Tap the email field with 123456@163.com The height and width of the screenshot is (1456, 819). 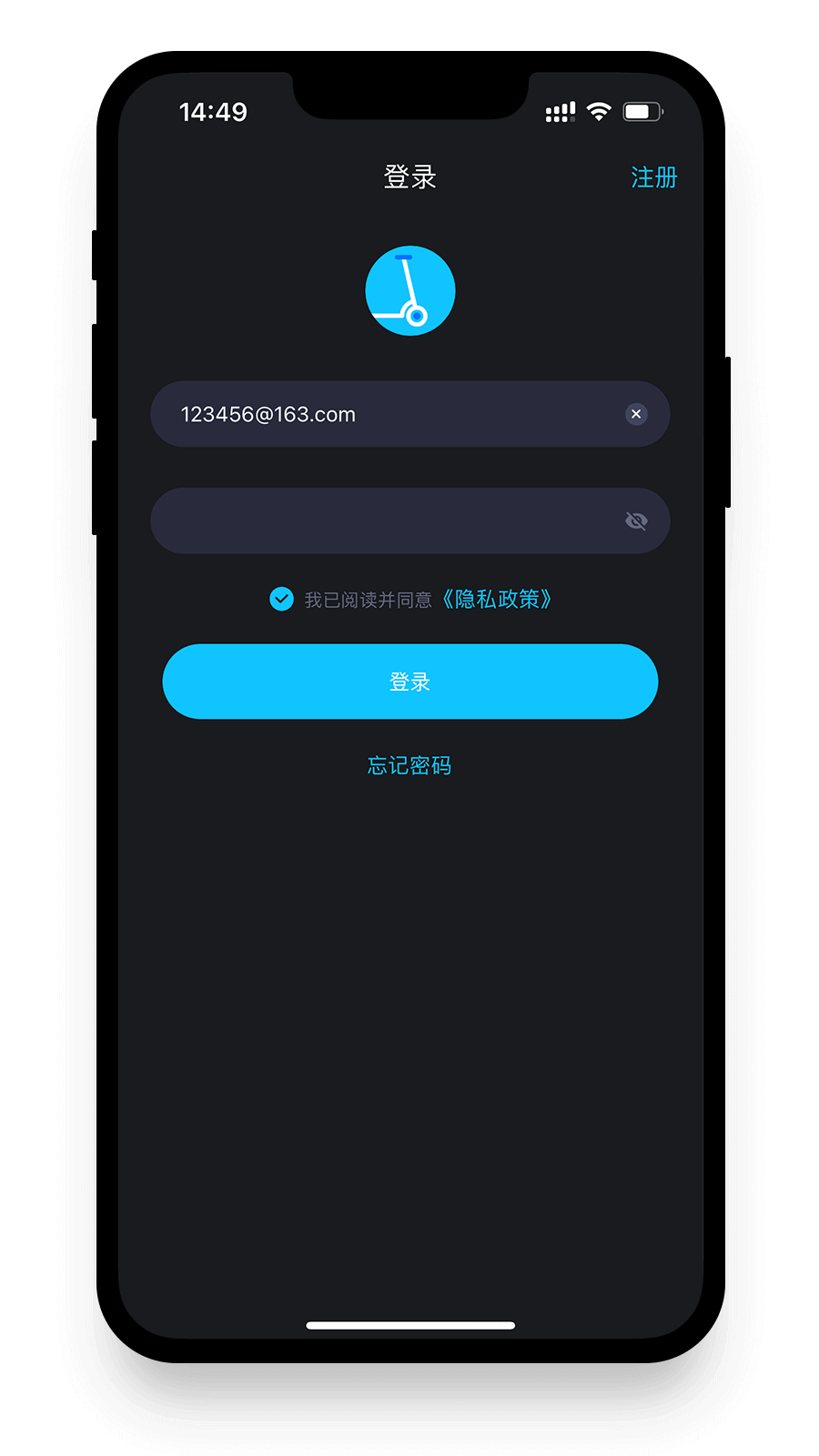click(409, 414)
